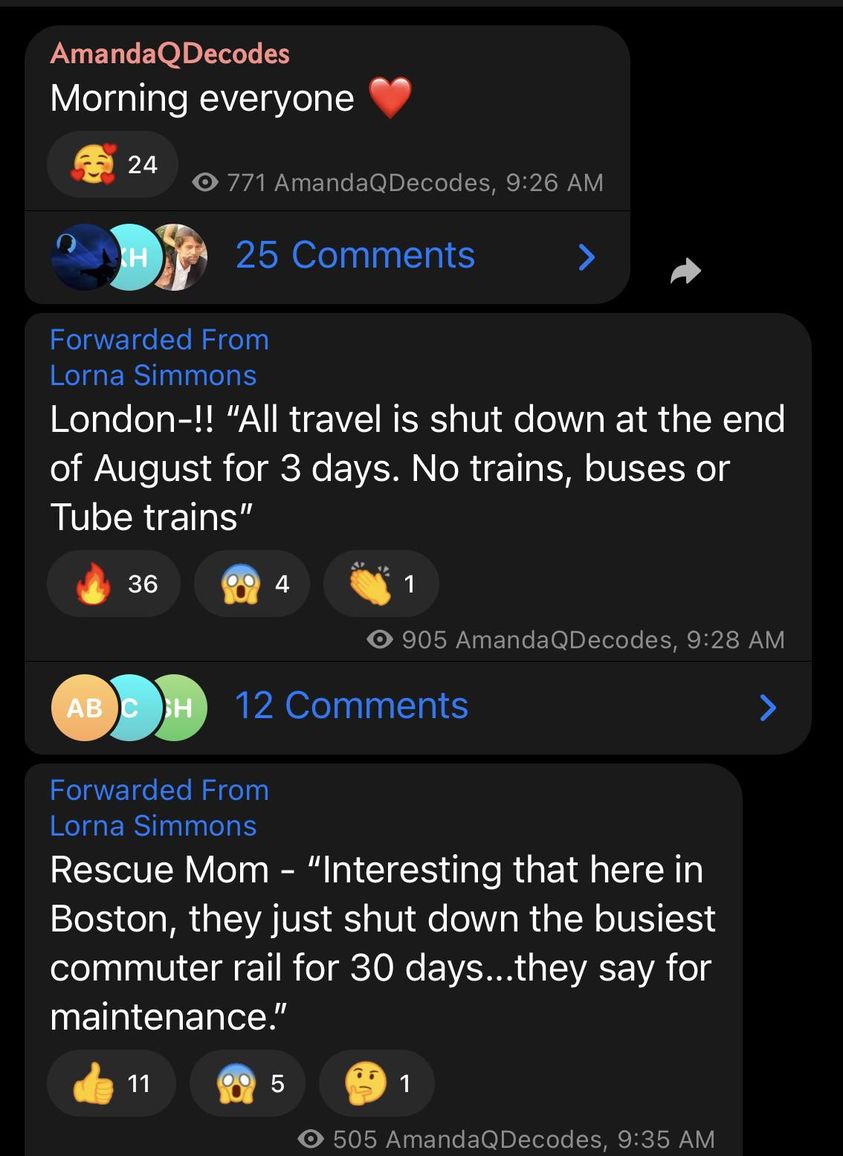843x1156 pixels.
Task: Open AmandaQDecodes sender name
Action: [169, 53]
